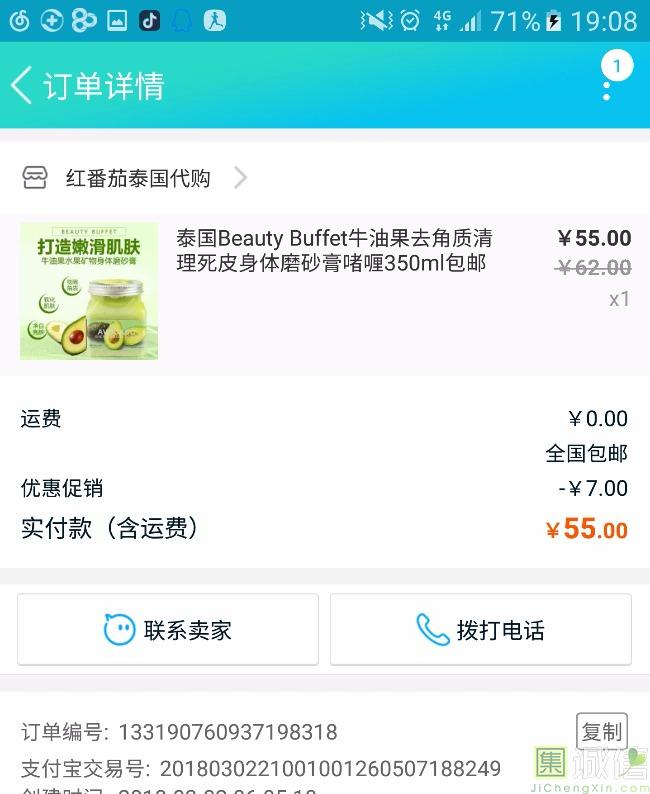Open the Beauty Buffet avocado scrub product
This screenshot has width=650, height=794.
334,251
